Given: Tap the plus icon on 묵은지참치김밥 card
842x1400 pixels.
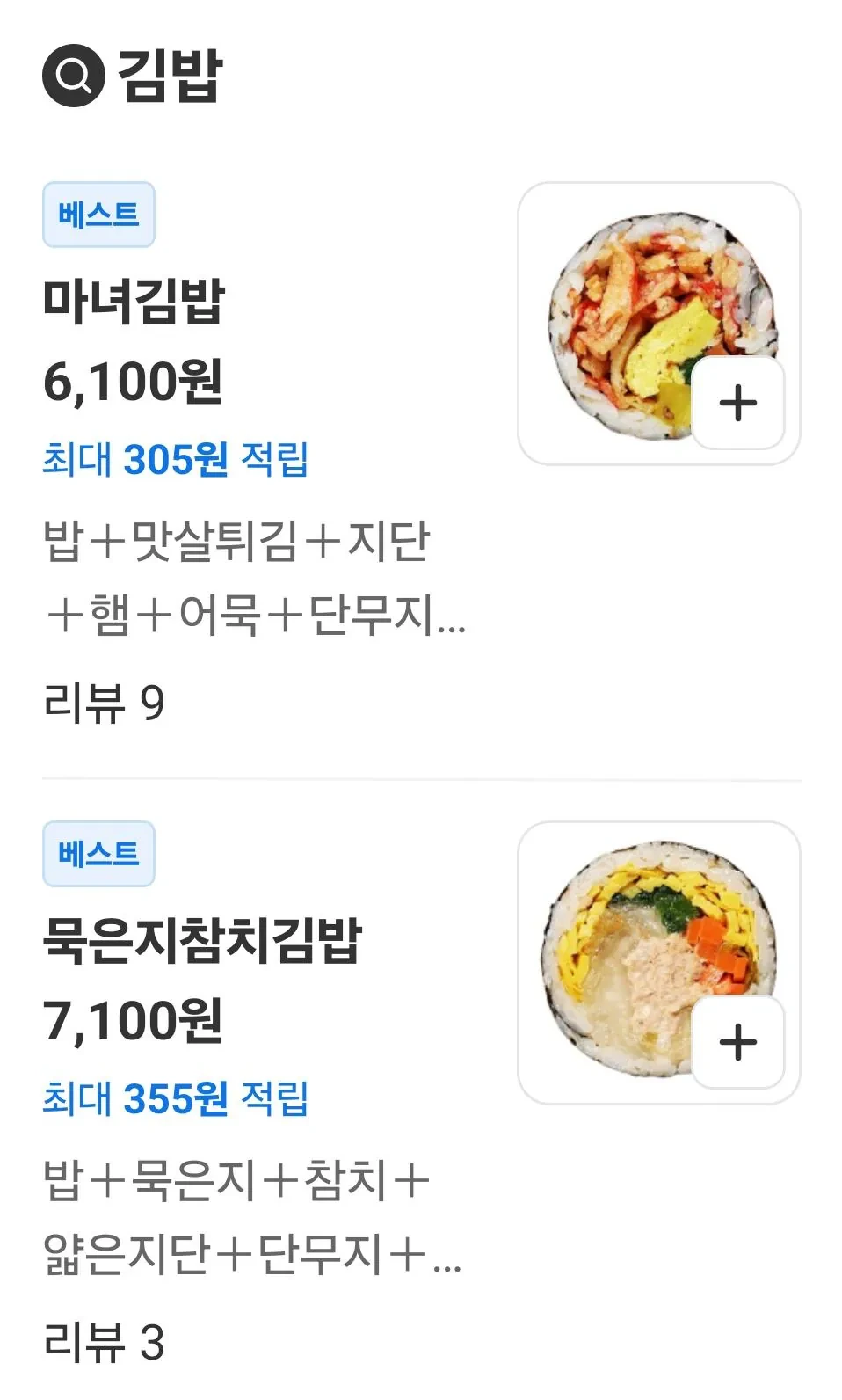Looking at the screenshot, I should [x=738, y=1042].
